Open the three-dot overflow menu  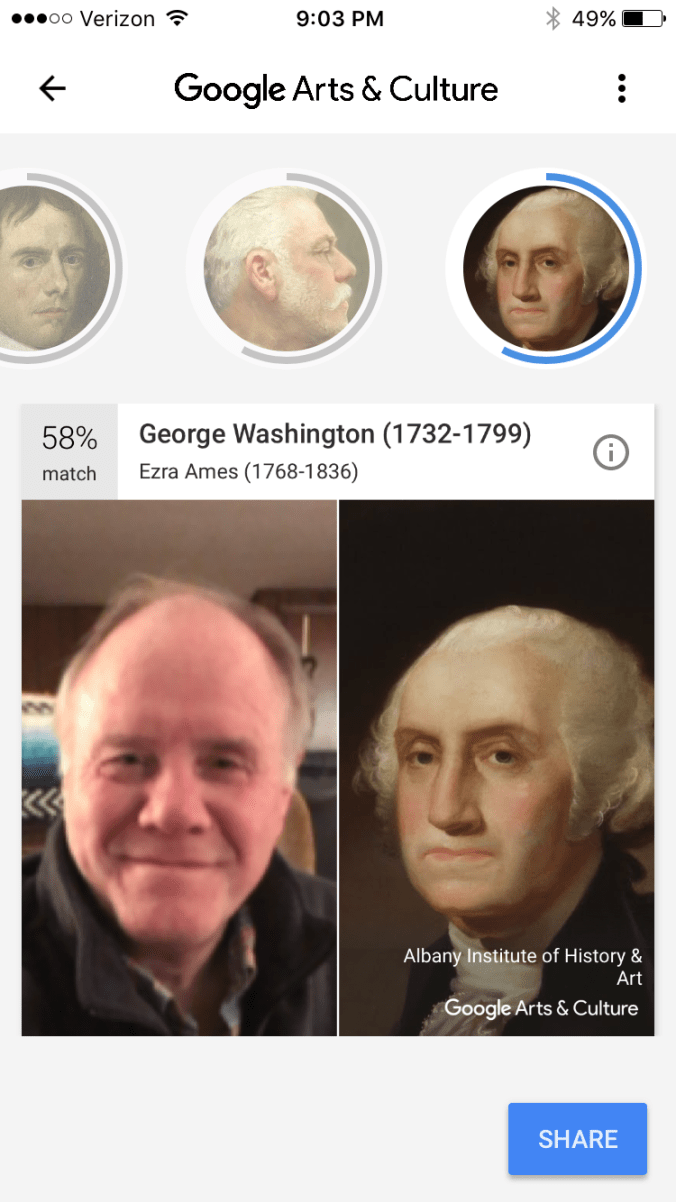(621, 89)
